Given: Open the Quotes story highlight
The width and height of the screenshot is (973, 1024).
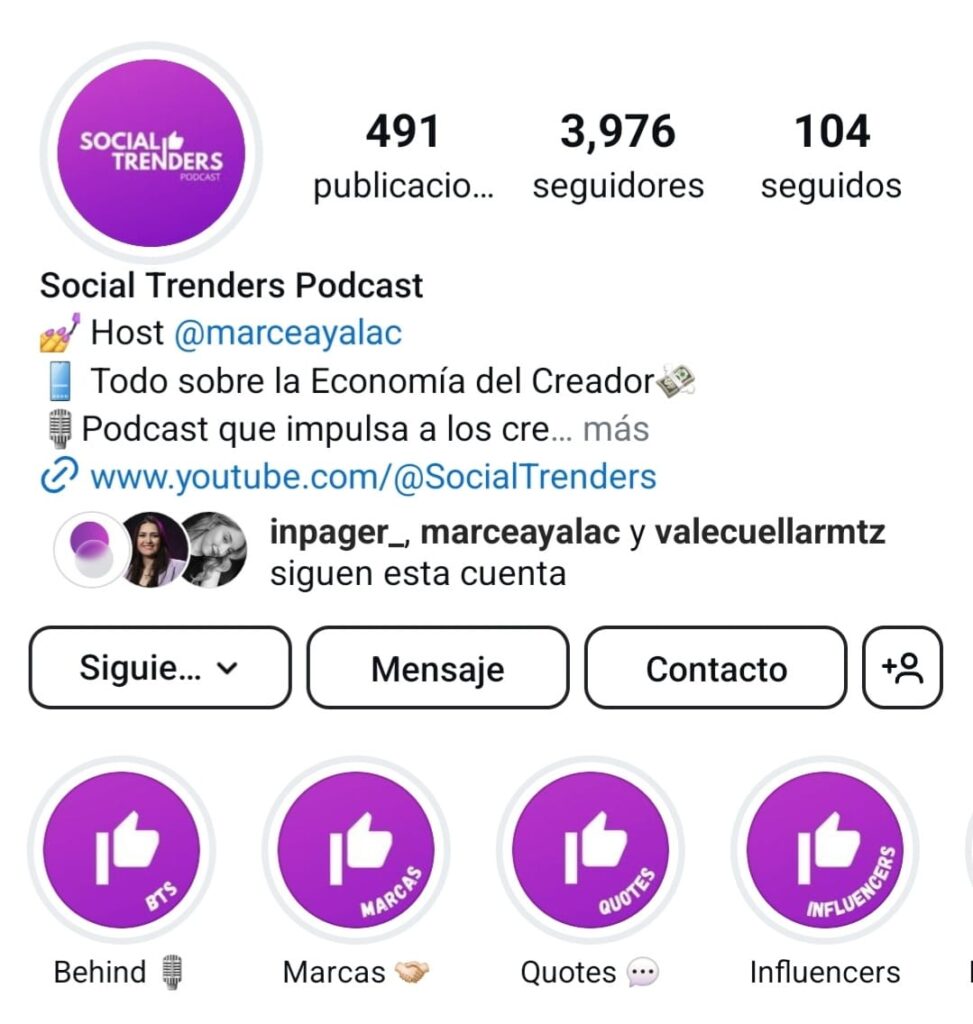Looking at the screenshot, I should [x=590, y=850].
